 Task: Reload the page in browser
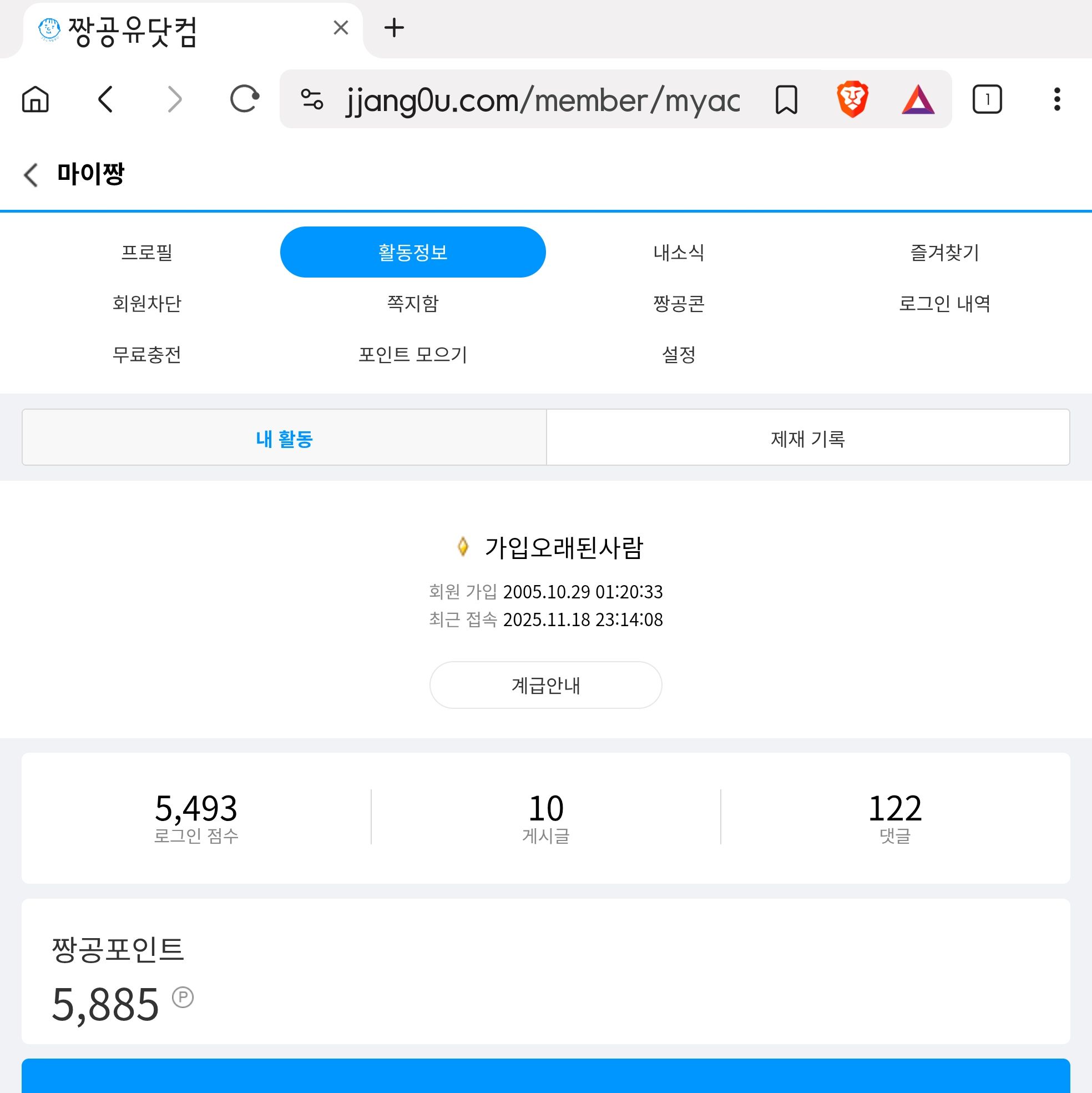(244, 99)
